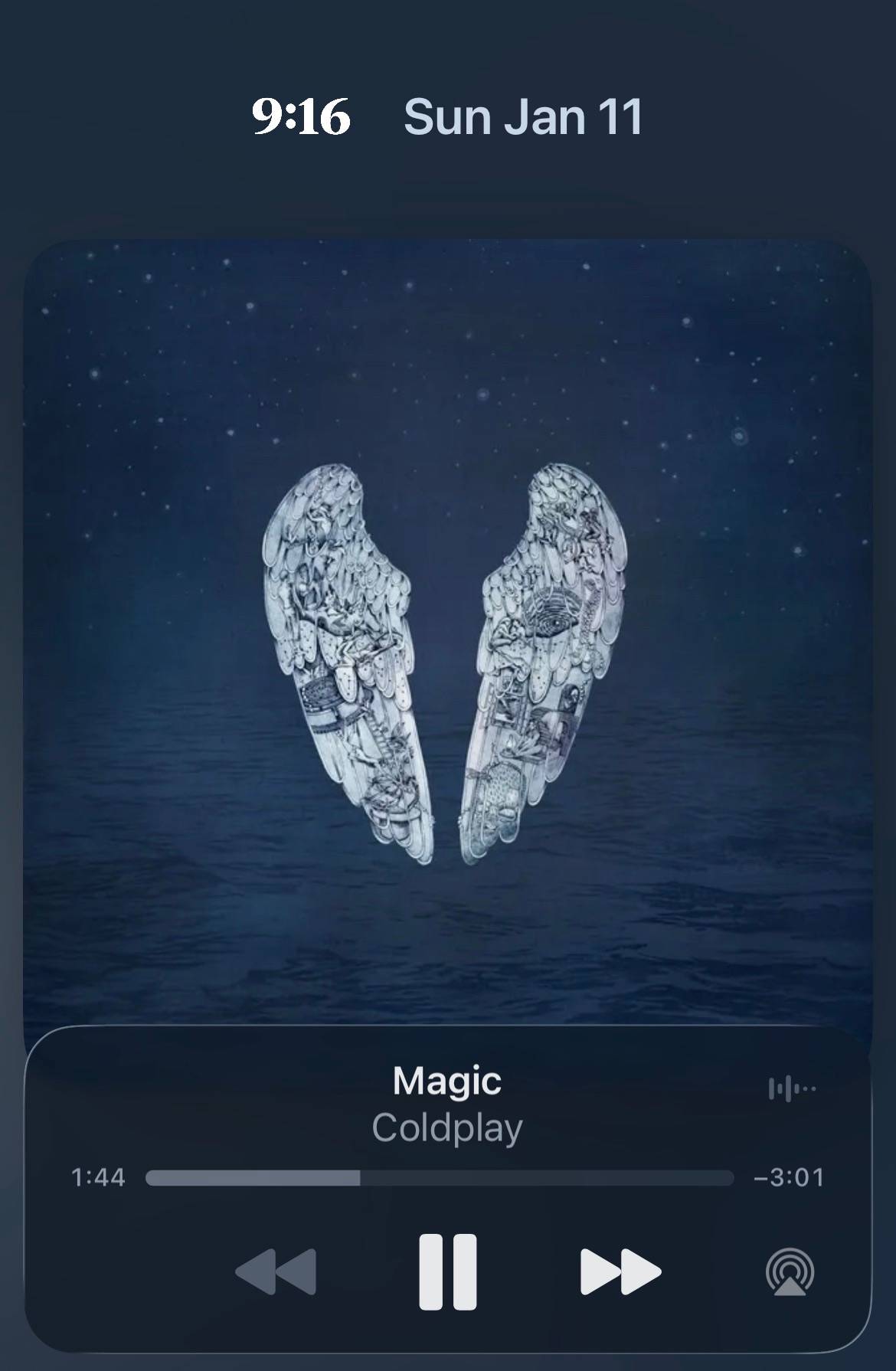This screenshot has height=1371, width=896.
Task: Pause the song Magic
Action: click(448, 1272)
